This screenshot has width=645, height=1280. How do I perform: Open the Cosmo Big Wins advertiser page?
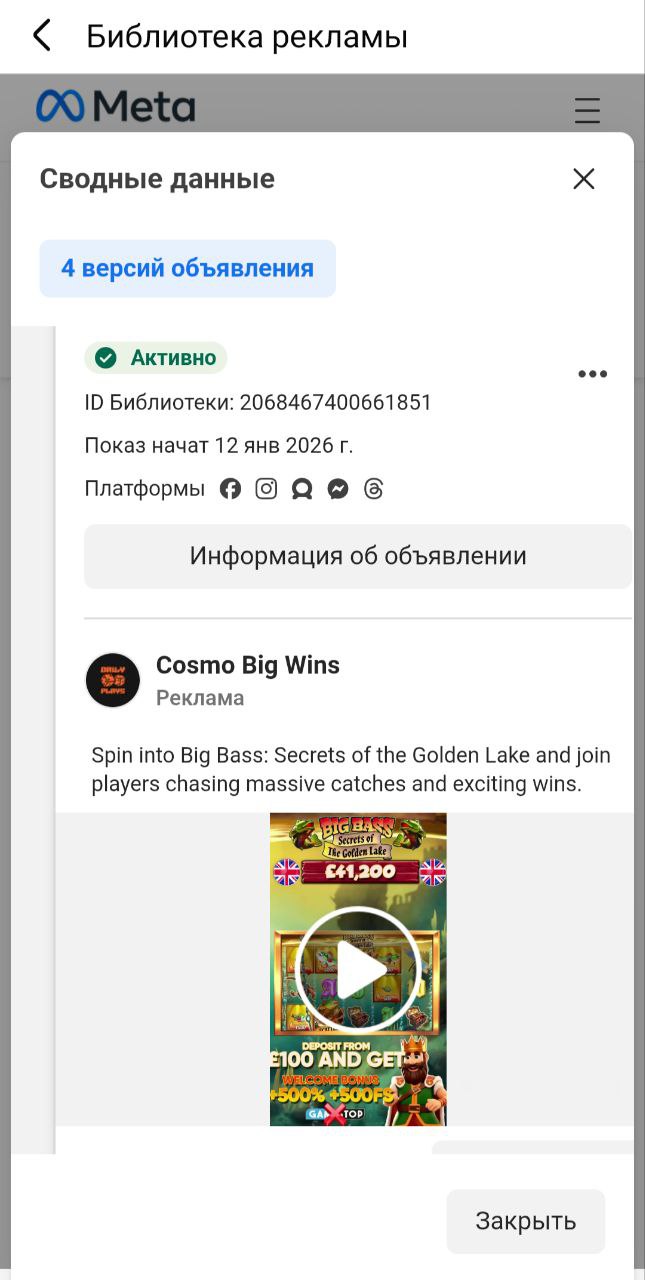point(247,665)
